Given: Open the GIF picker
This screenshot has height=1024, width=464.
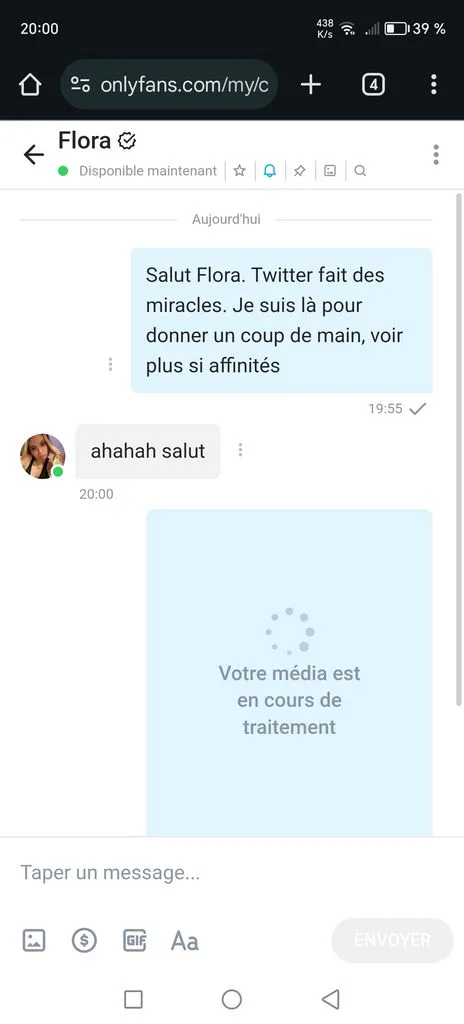Looking at the screenshot, I should 135,940.
